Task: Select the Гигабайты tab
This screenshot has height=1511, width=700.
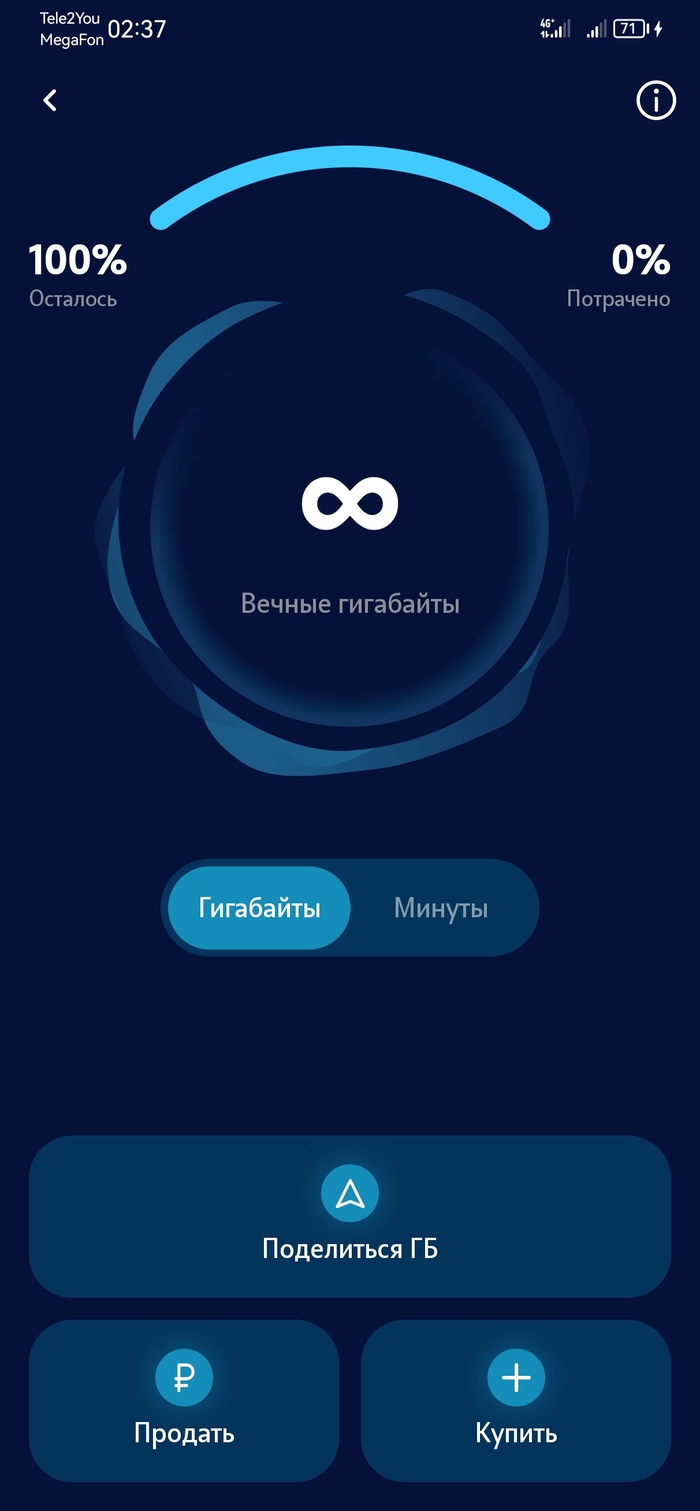Action: (x=259, y=908)
